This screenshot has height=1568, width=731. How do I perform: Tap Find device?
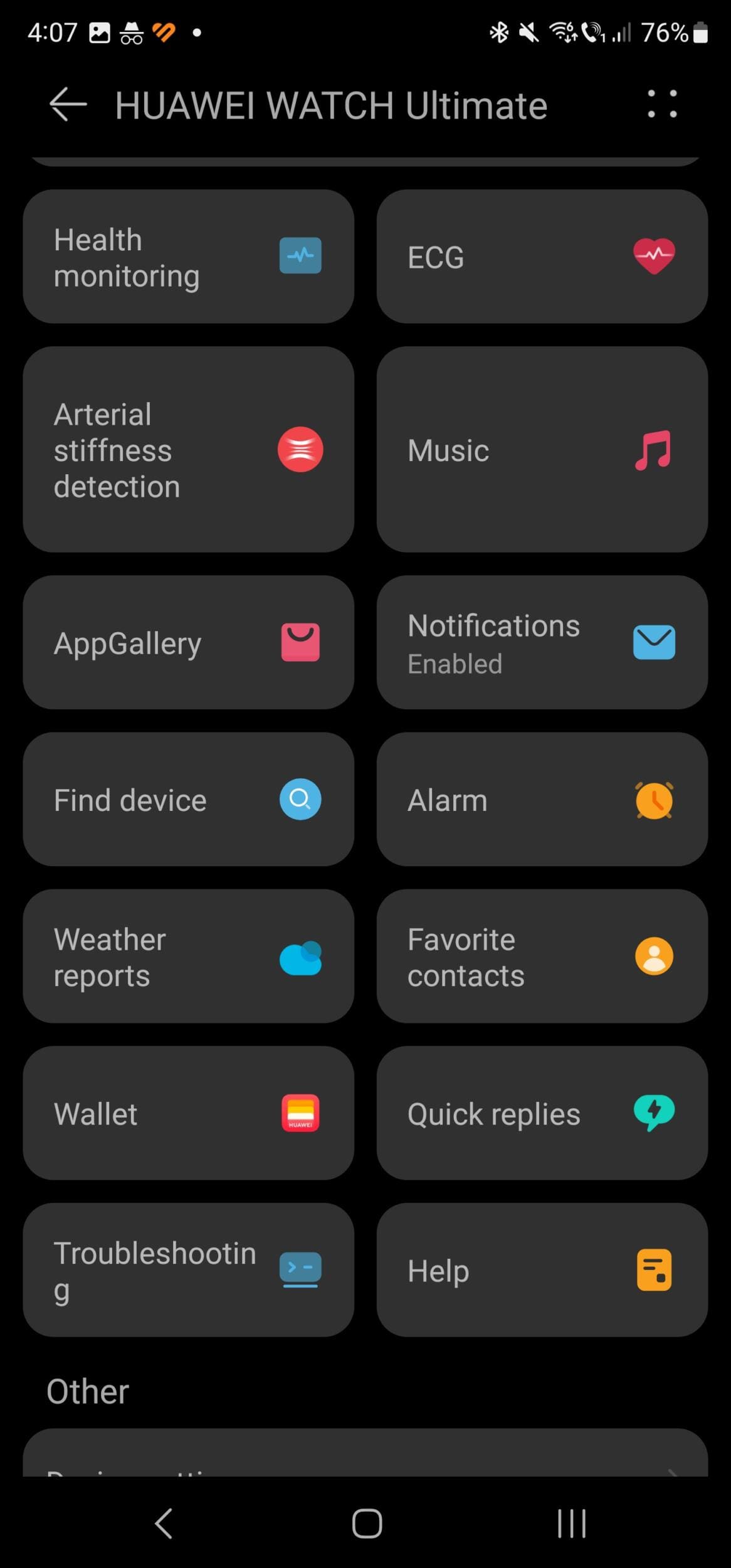point(188,799)
